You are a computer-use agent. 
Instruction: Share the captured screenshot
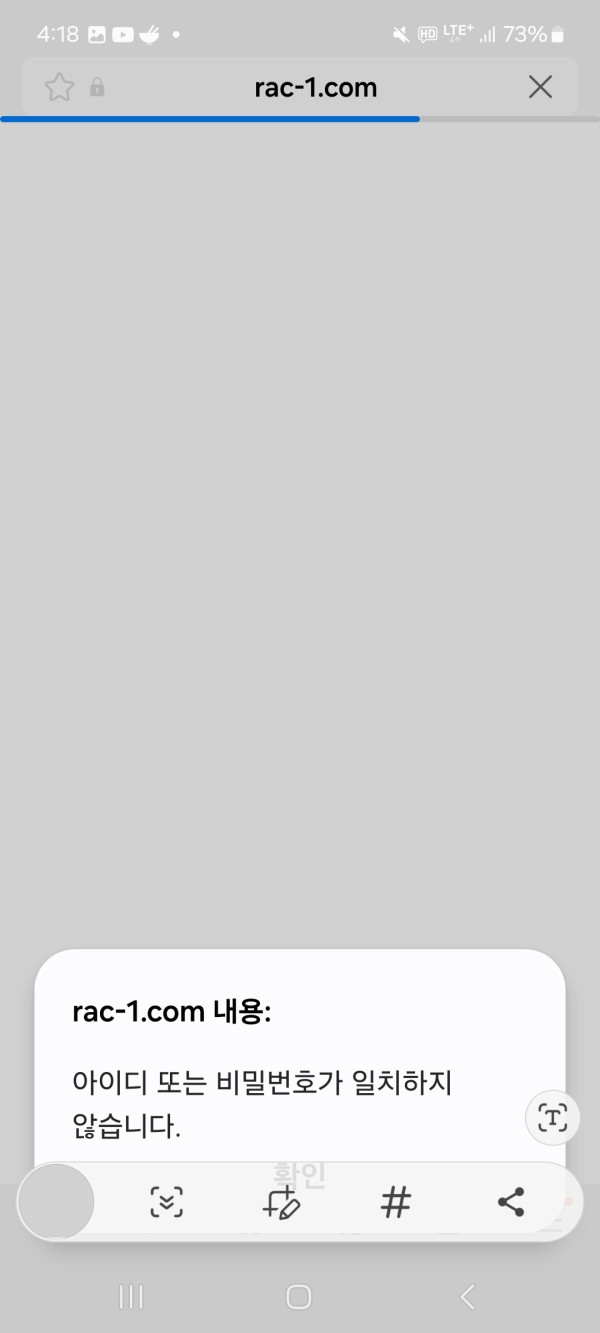pyautogui.click(x=511, y=1202)
